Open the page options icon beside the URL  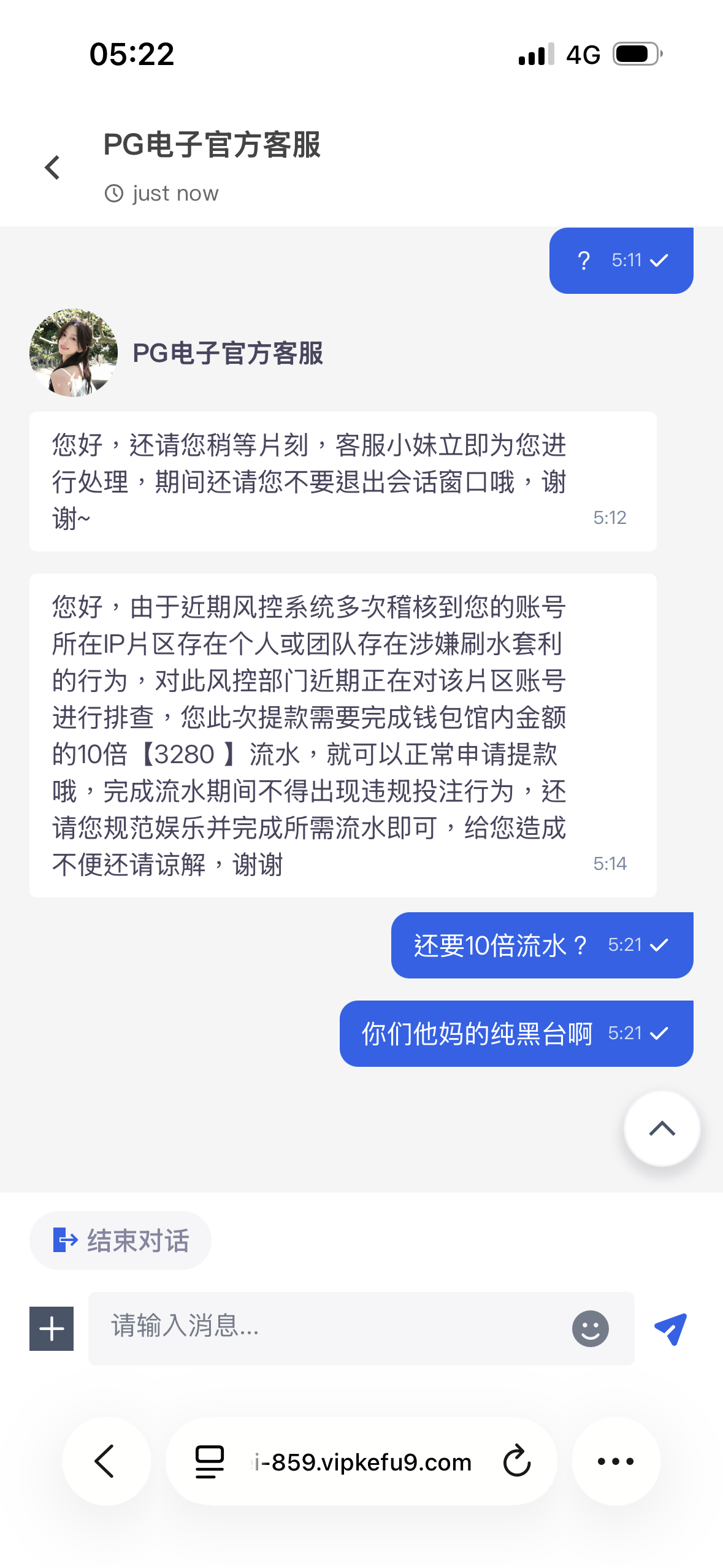pyautogui.click(x=209, y=1461)
